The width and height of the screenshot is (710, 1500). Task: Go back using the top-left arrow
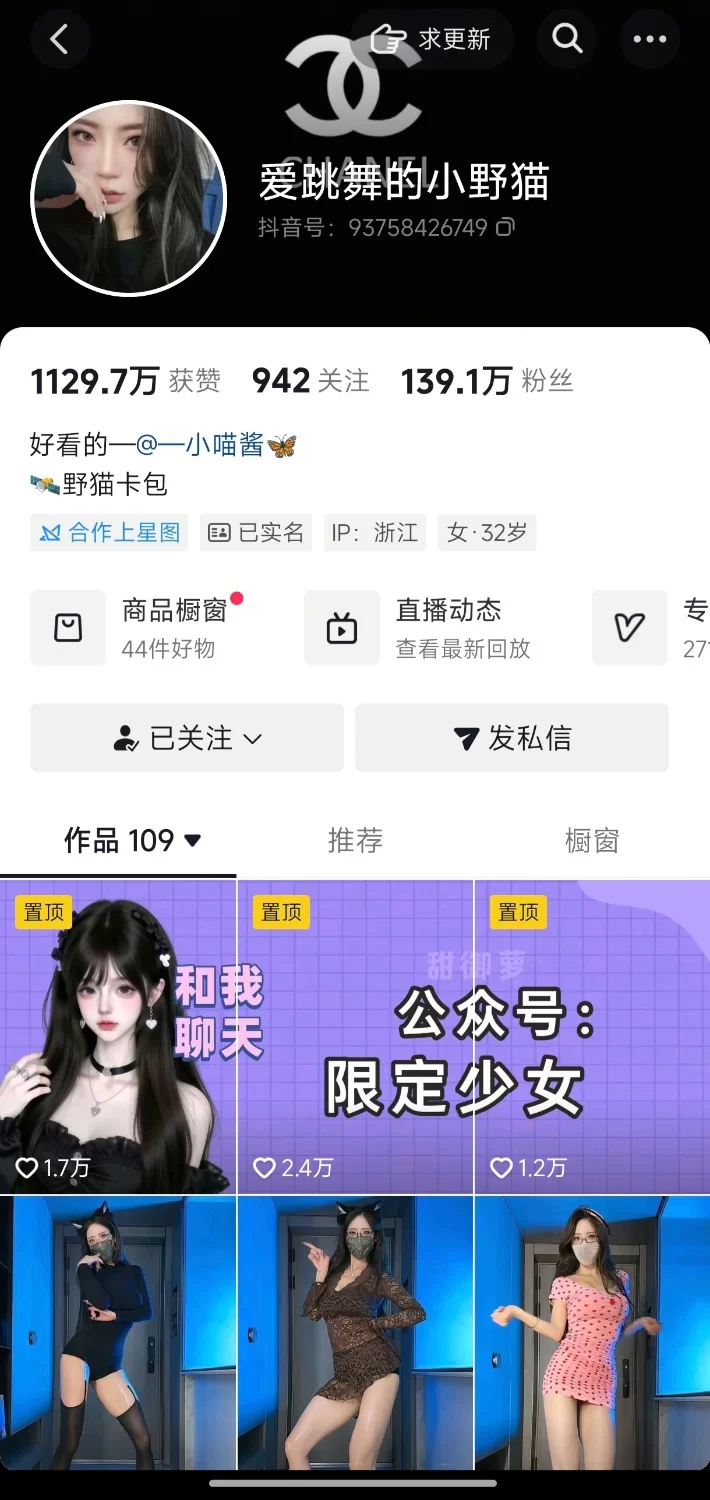point(60,40)
